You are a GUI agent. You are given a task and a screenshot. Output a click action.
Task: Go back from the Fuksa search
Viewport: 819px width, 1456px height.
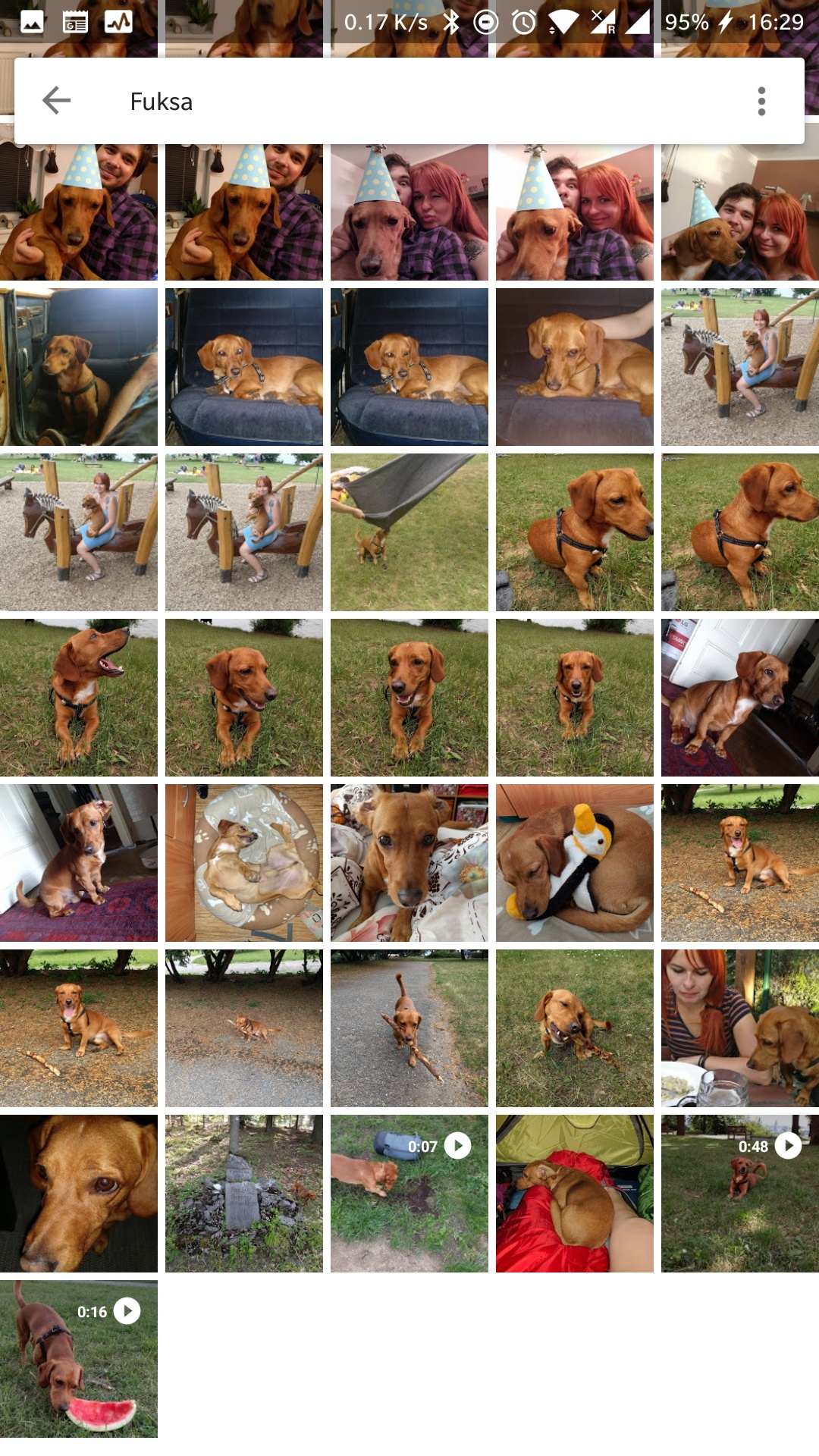57,101
